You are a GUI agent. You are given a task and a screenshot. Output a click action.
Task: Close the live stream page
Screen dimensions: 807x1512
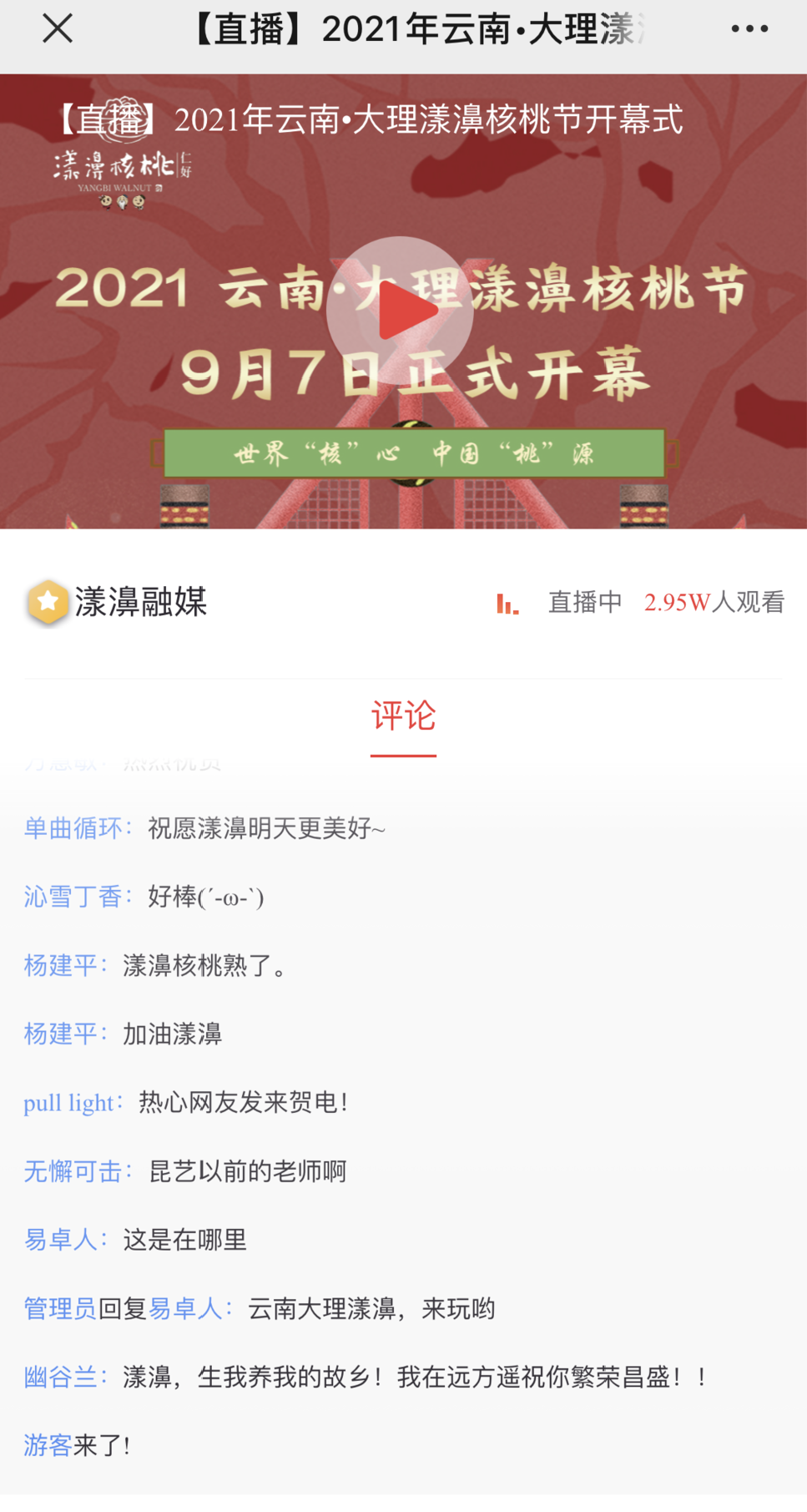(58, 29)
